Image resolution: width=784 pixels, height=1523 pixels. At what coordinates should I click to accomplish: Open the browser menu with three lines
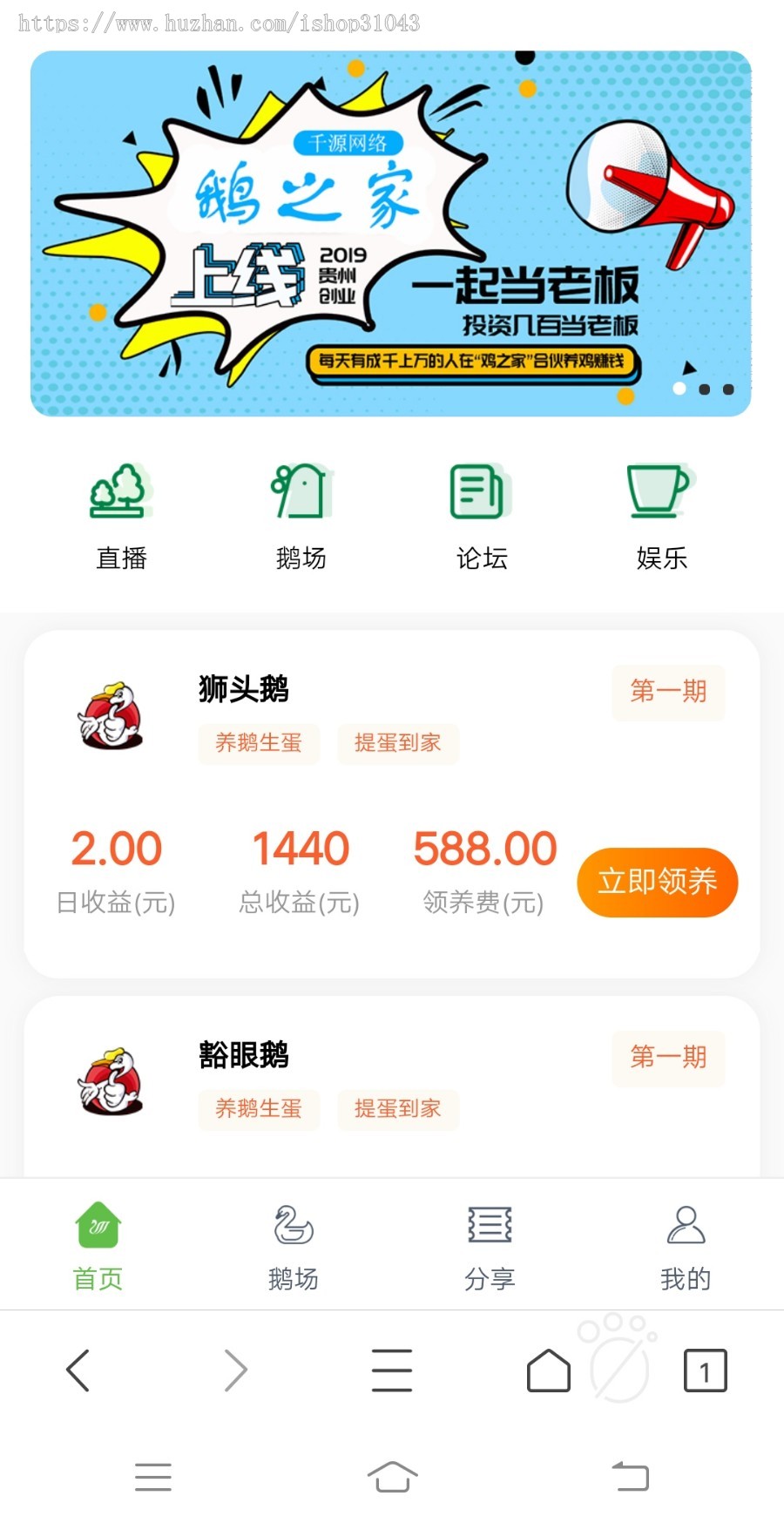point(391,1370)
